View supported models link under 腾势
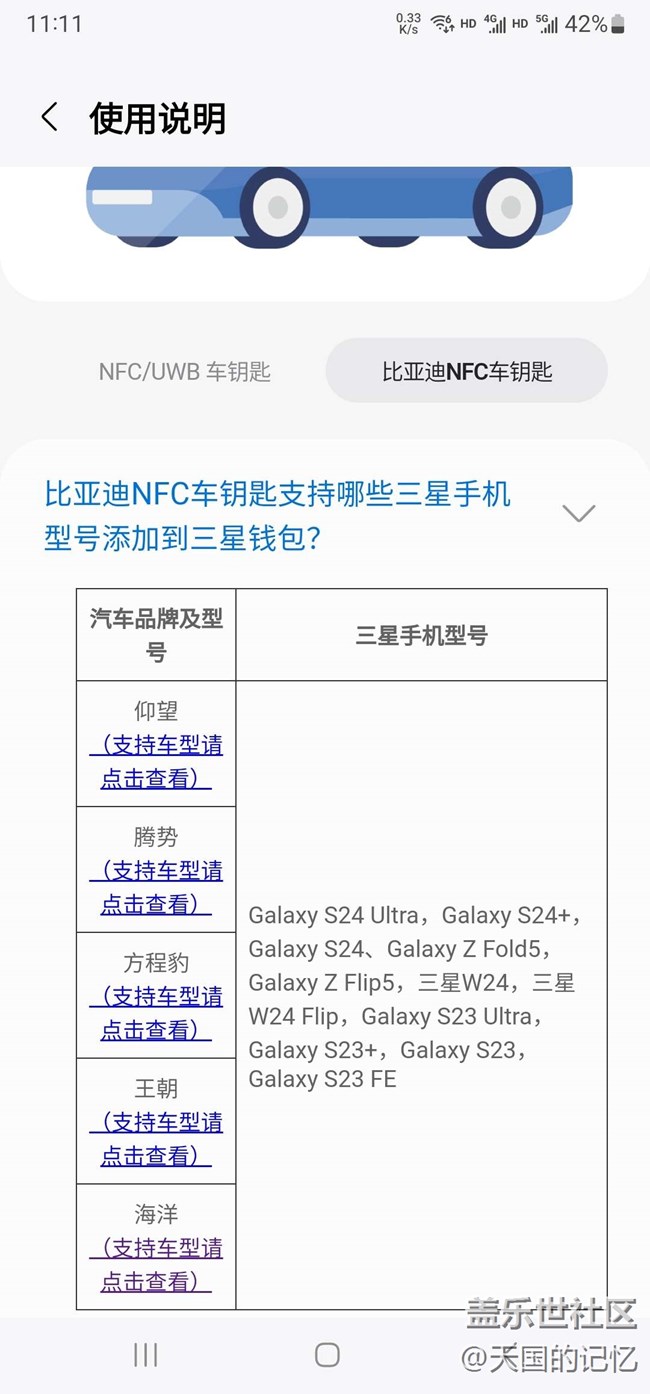 [156, 888]
